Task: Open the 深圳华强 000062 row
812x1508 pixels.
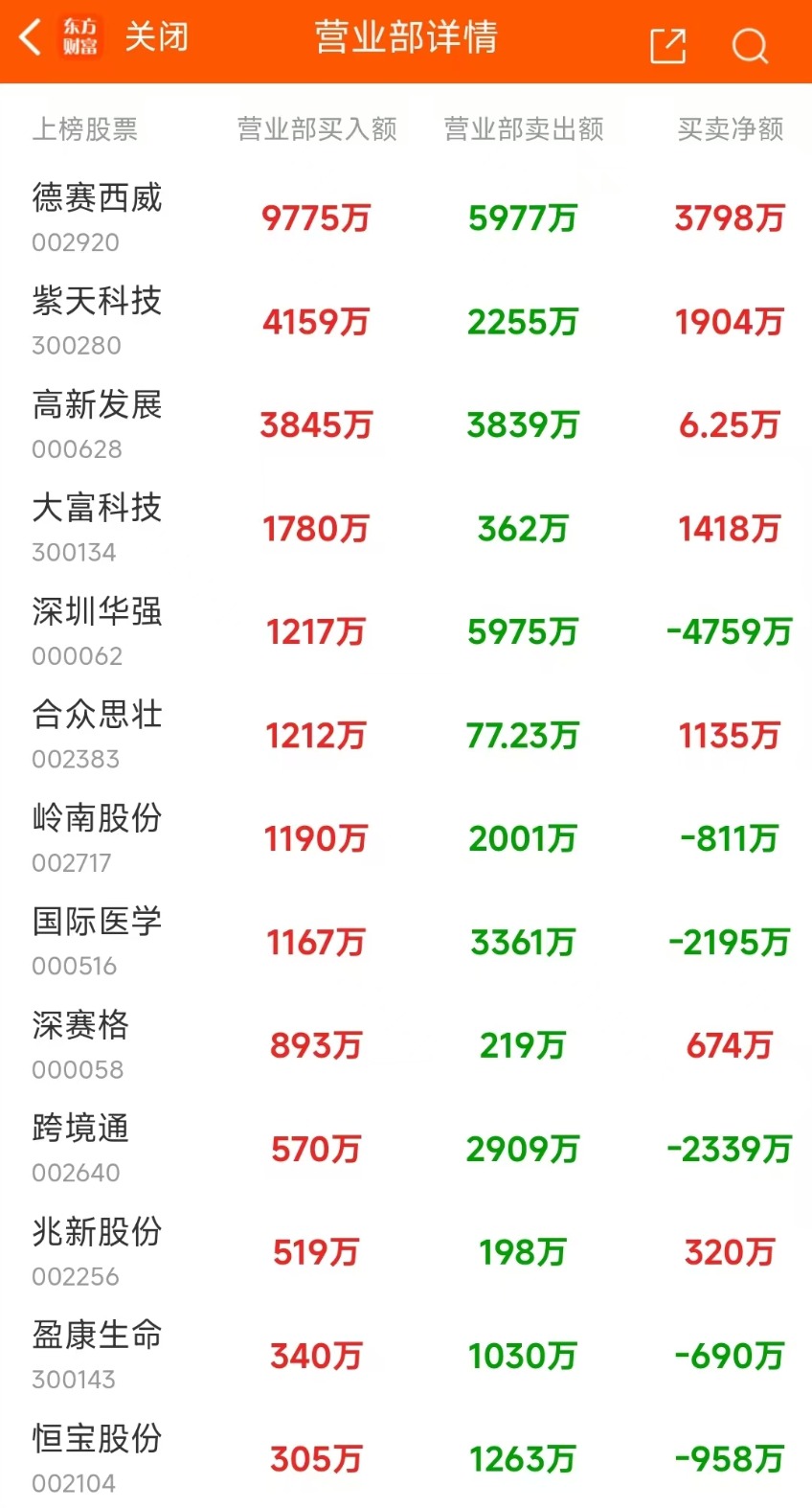Action: coord(406,632)
